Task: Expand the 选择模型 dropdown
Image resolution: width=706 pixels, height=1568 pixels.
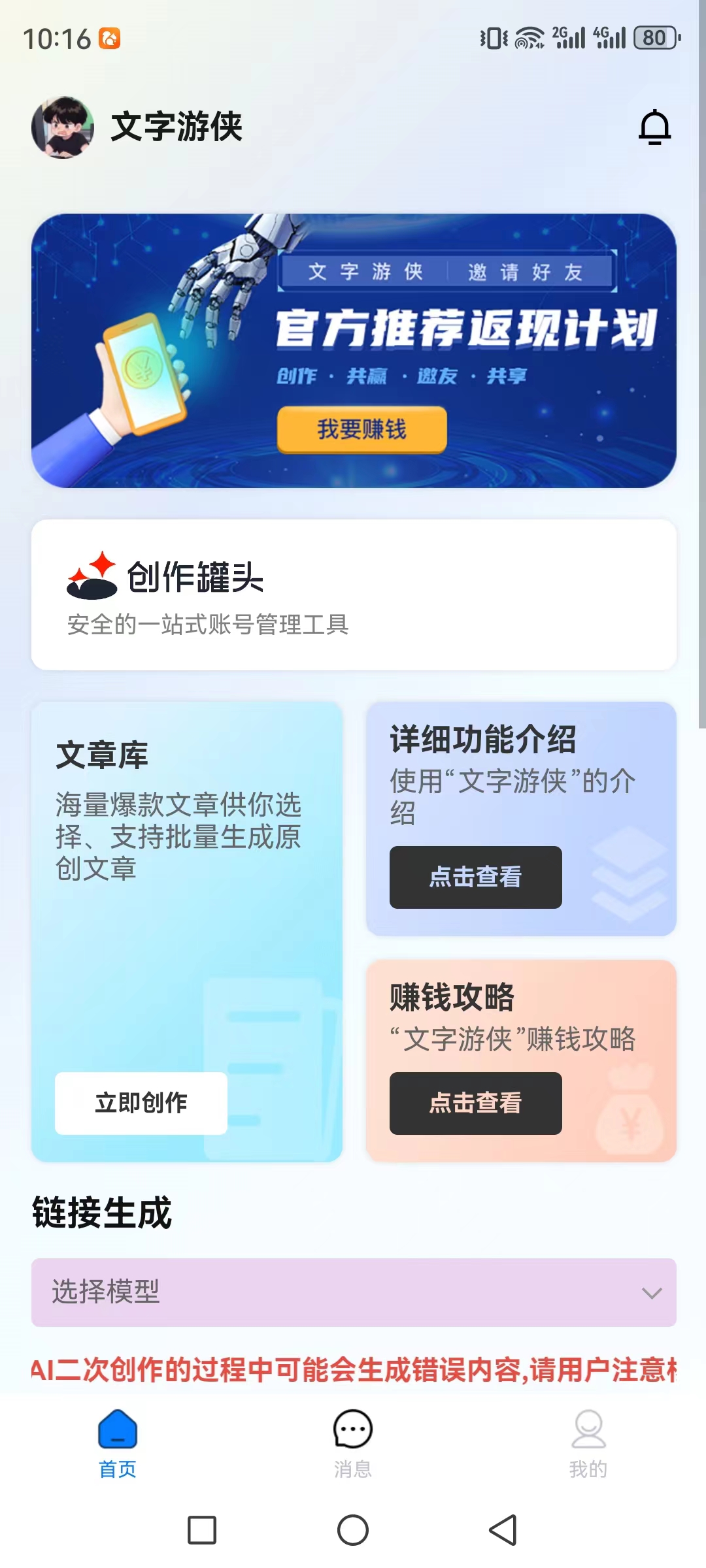Action: click(354, 1292)
